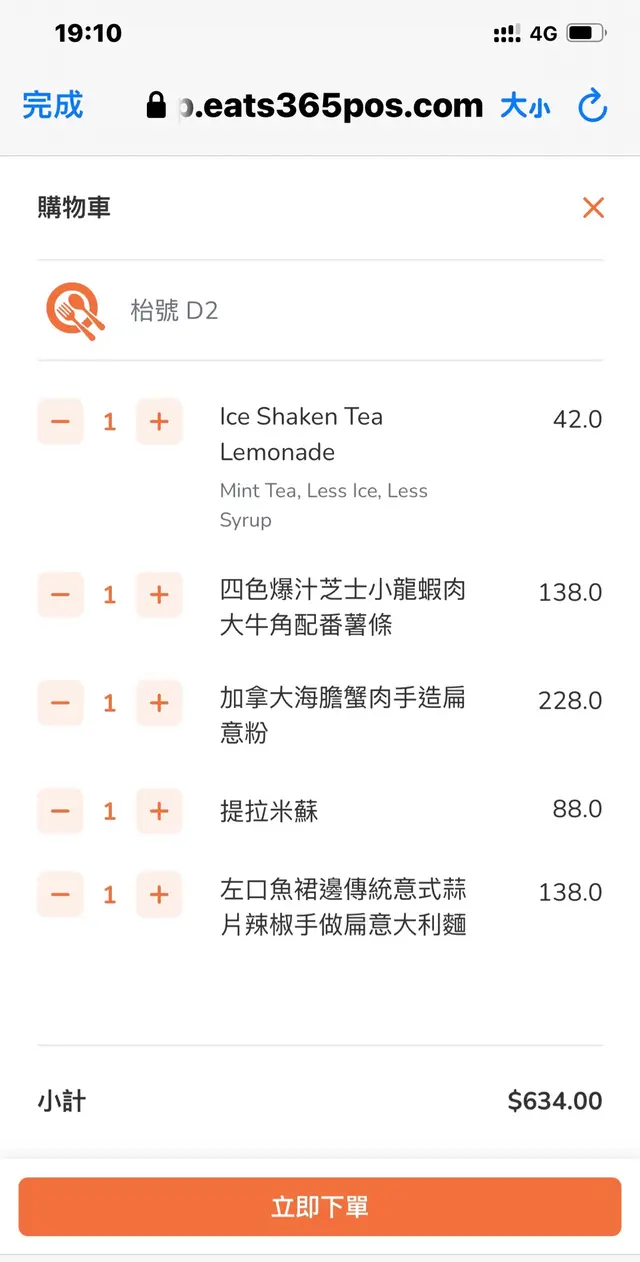Increase quantity of 左口魚裙邊傳統意式蒜片辣椒手做扁意大利麵
The image size is (640, 1262).
coord(159,894)
